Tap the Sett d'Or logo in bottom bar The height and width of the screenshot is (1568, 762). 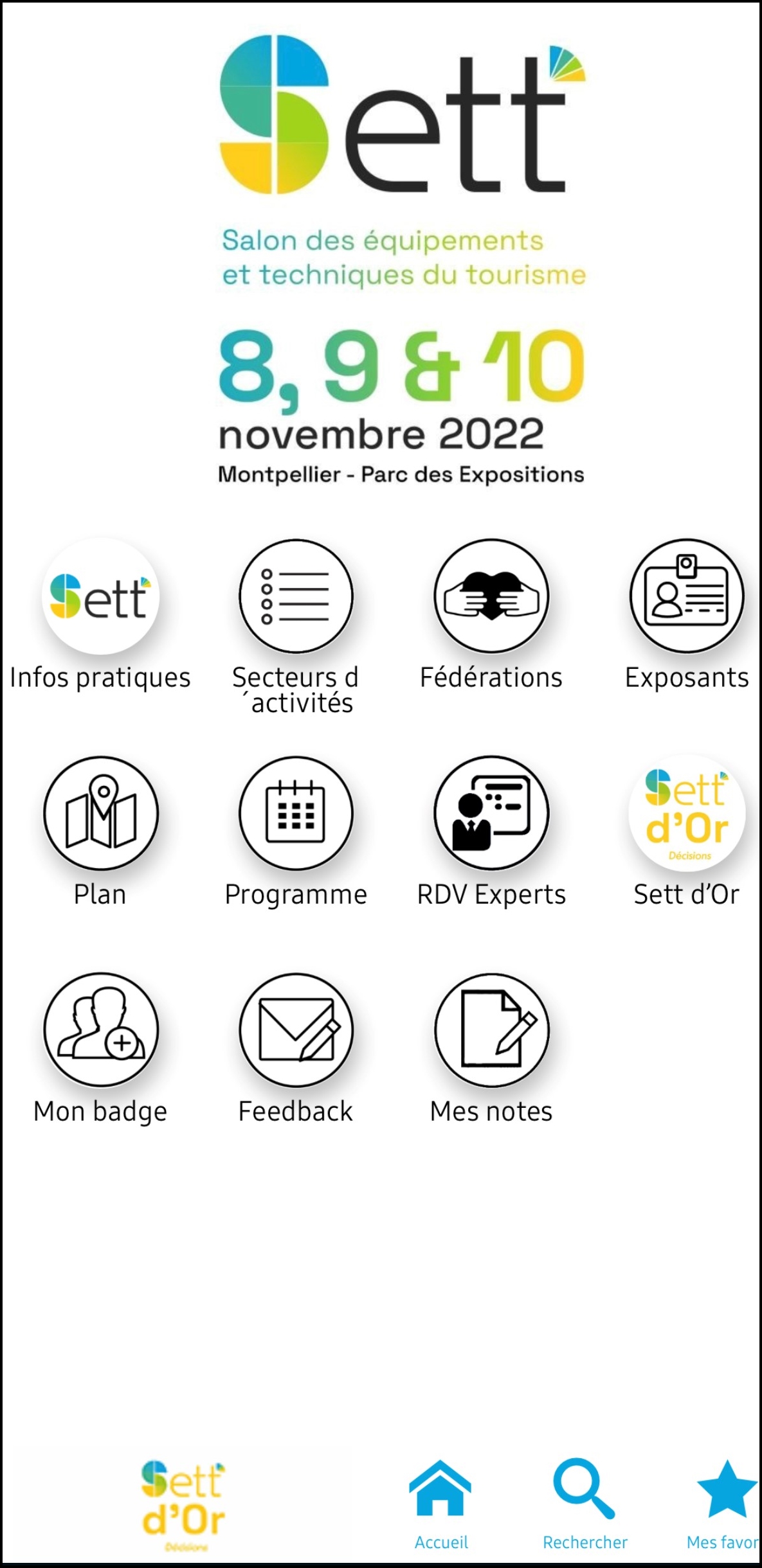coord(183,1505)
